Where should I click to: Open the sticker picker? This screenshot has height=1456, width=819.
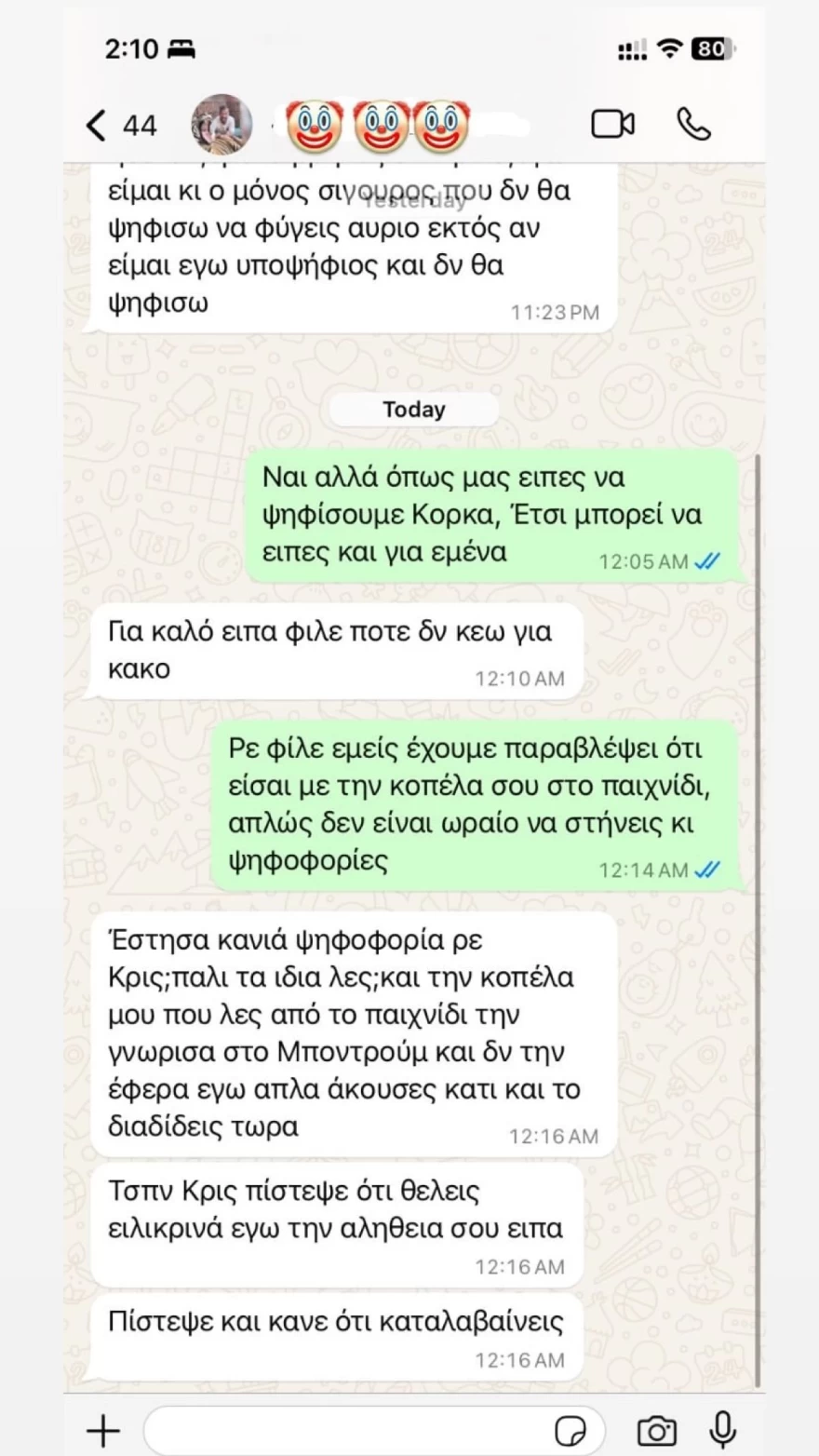point(571,1431)
